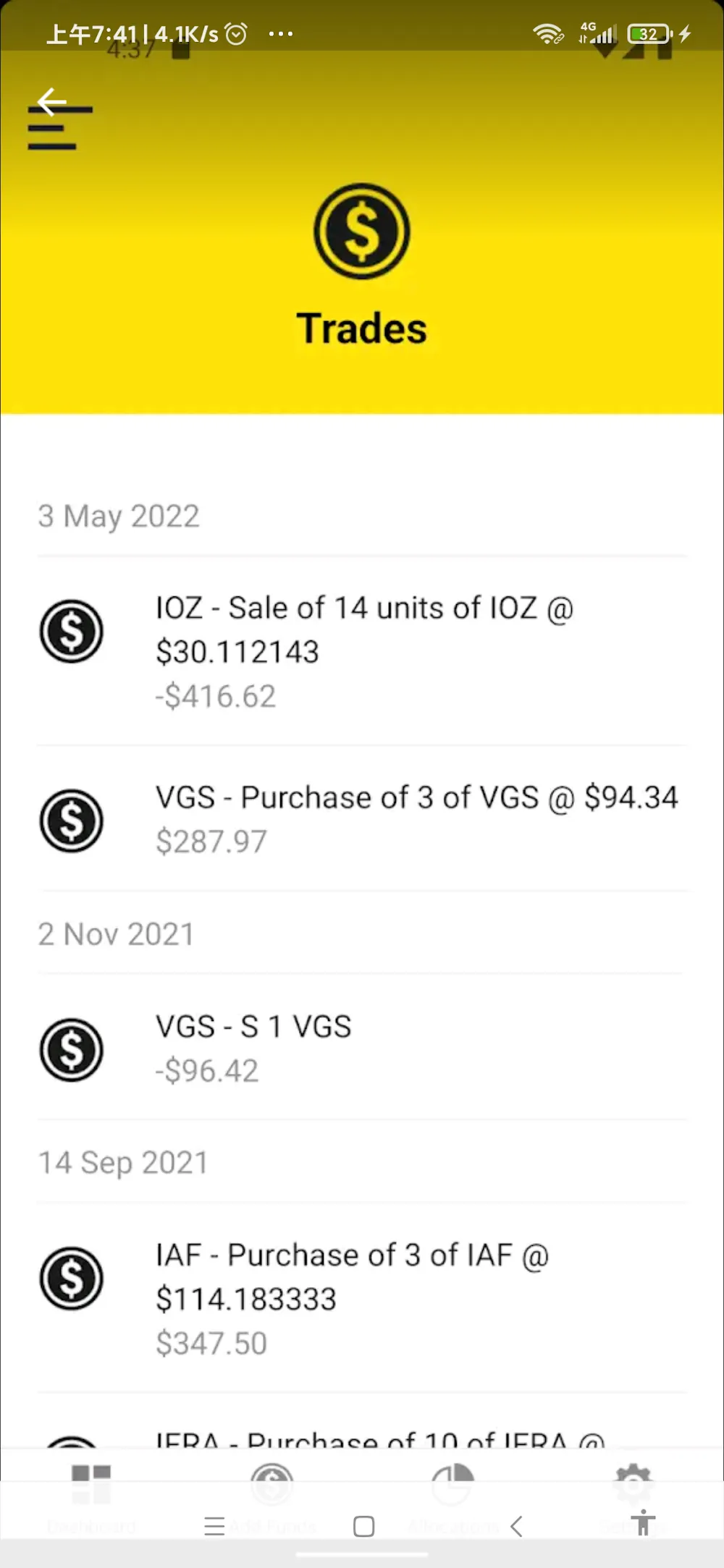Go back using the back arrow

pyautogui.click(x=51, y=101)
